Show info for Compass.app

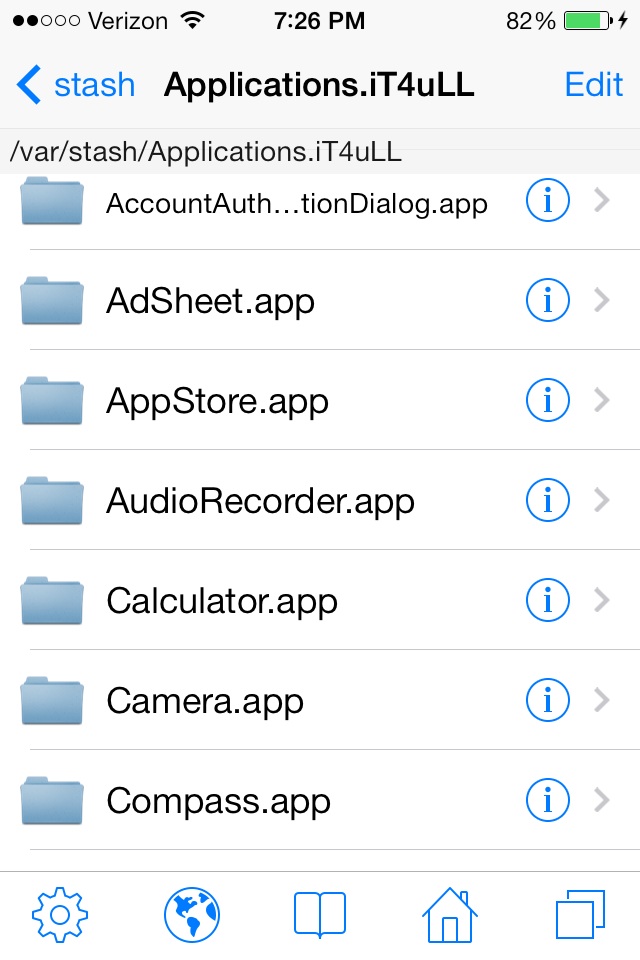(x=547, y=801)
